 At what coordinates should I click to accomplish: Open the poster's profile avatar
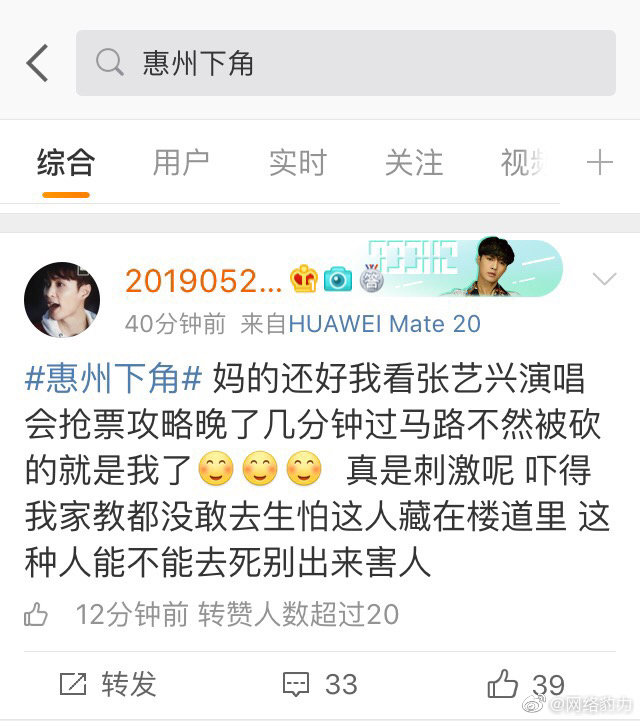pos(62,300)
